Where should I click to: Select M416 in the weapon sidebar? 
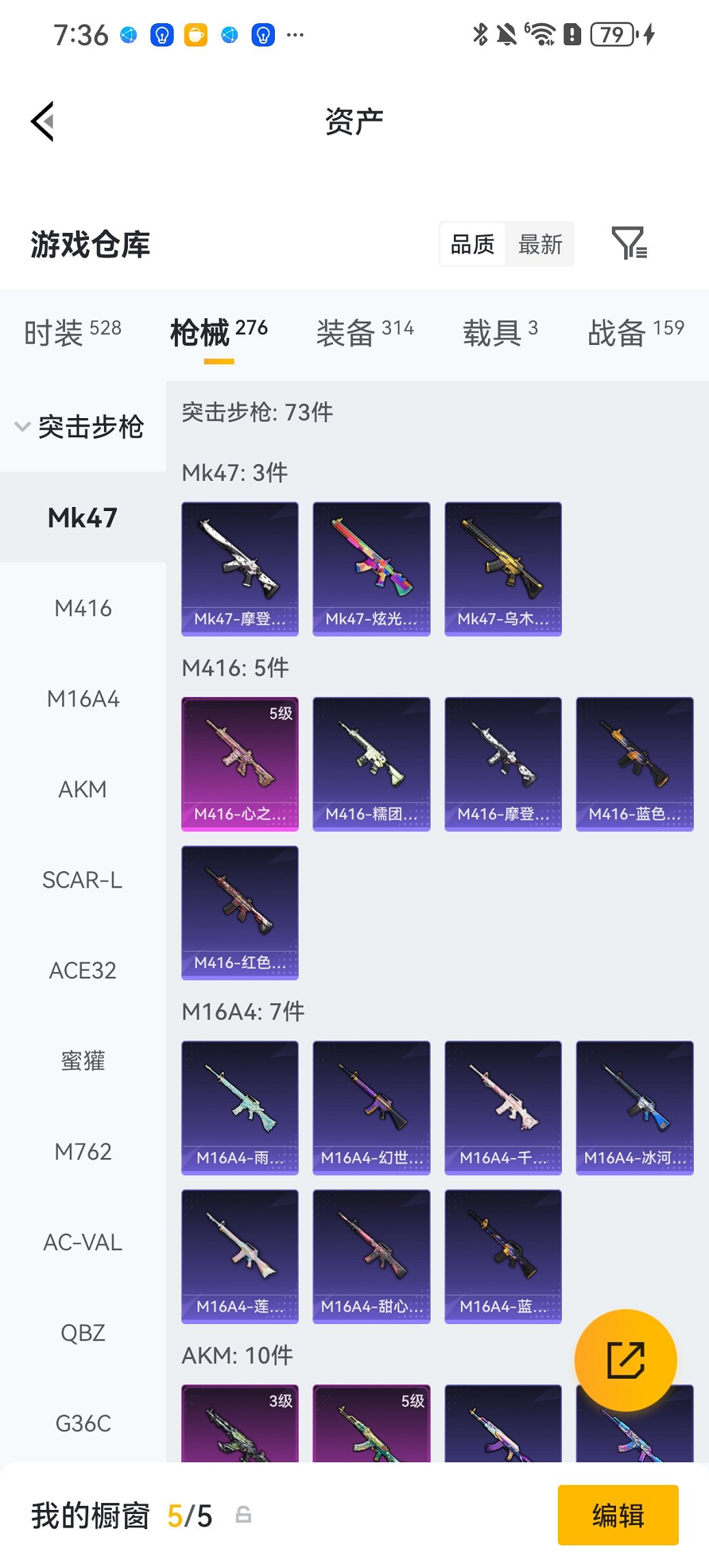coord(83,608)
